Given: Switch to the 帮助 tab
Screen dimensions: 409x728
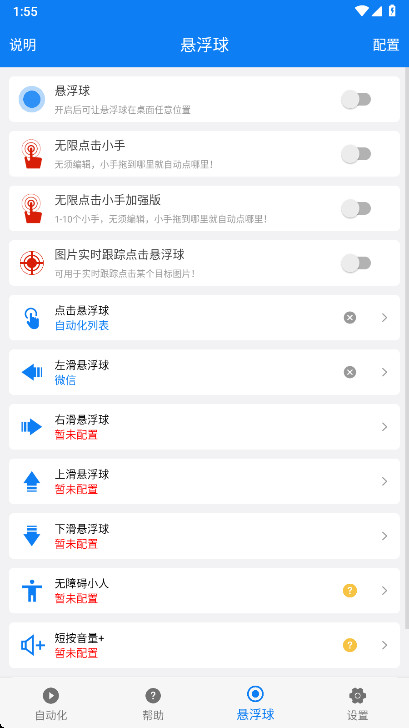Looking at the screenshot, I should pos(153,703).
